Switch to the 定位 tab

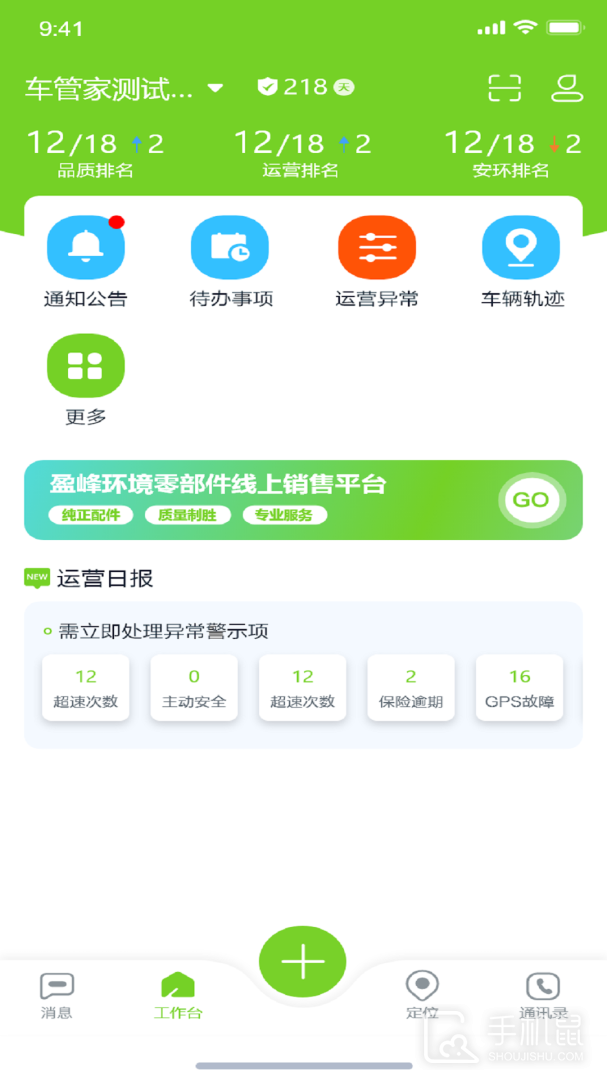[422, 996]
